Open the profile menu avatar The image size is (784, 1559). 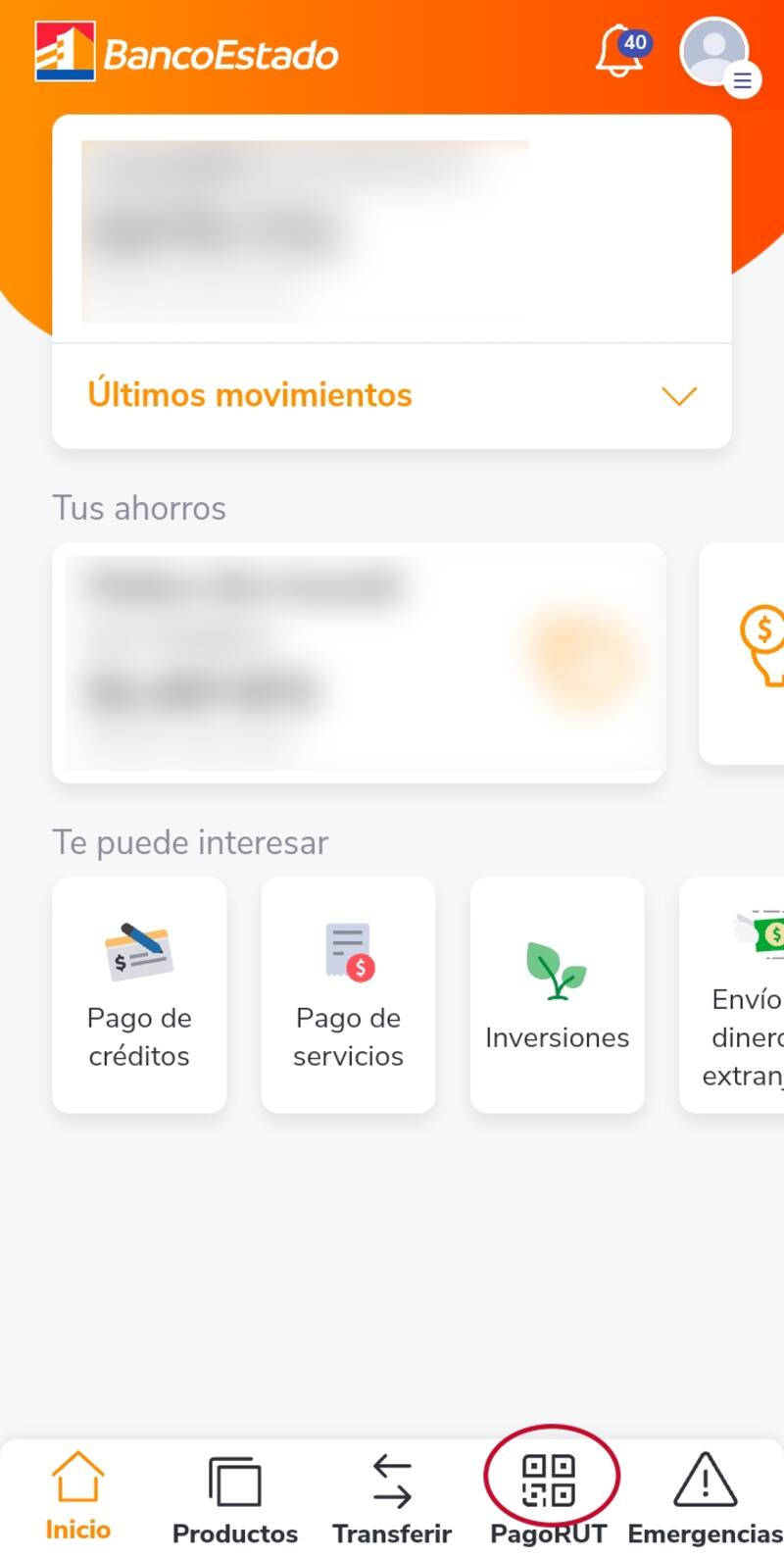(x=714, y=51)
